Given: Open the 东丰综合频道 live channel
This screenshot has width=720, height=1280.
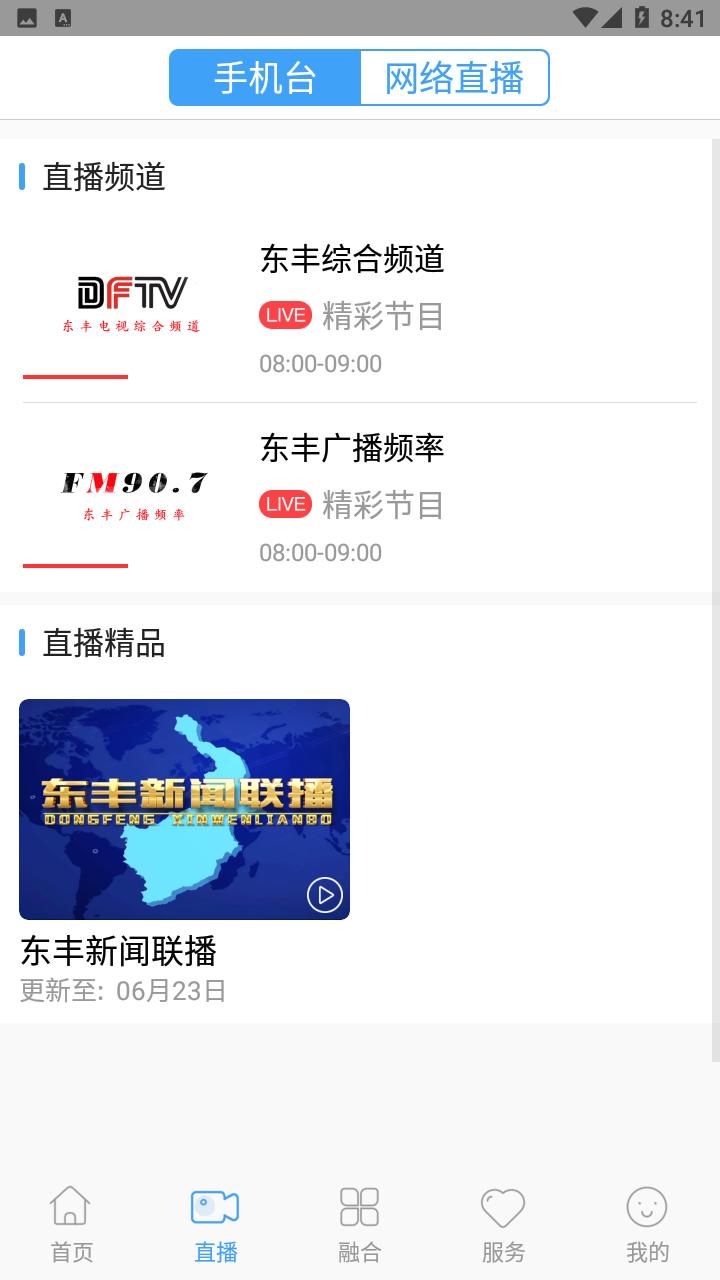Looking at the screenshot, I should pos(352,260).
